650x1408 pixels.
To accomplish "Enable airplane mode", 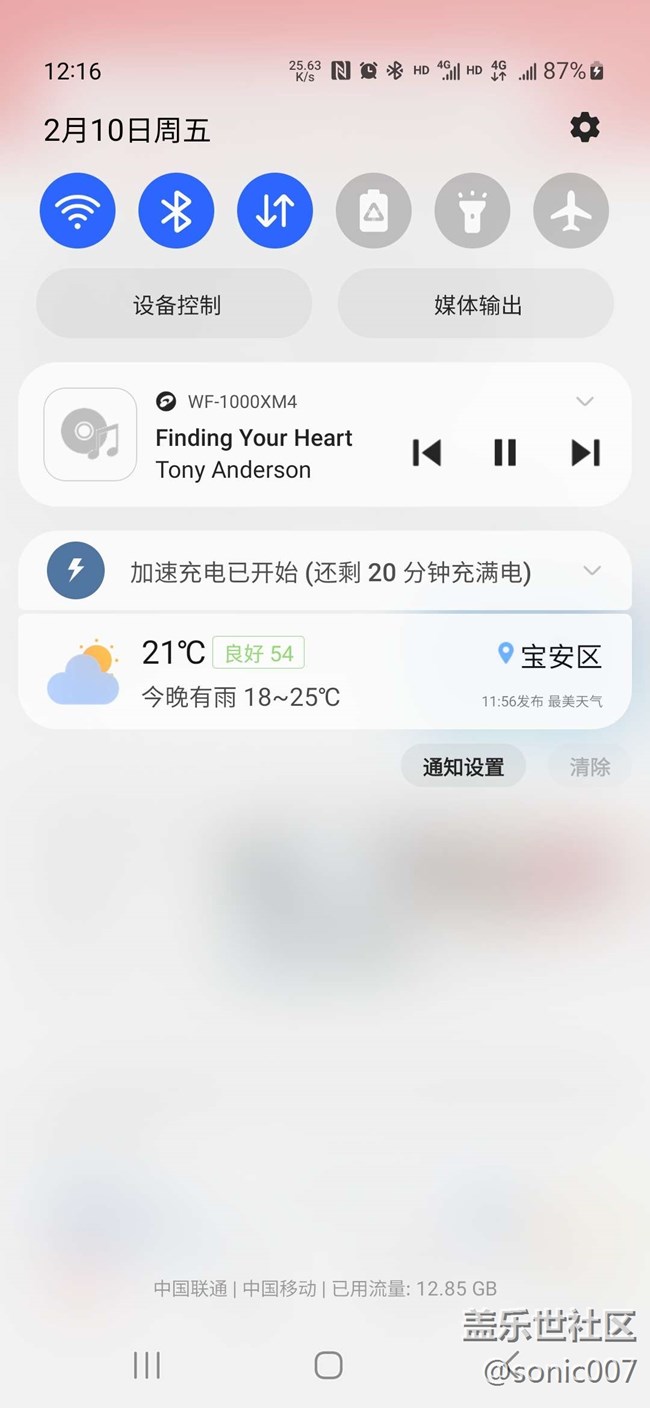I will pos(571,211).
